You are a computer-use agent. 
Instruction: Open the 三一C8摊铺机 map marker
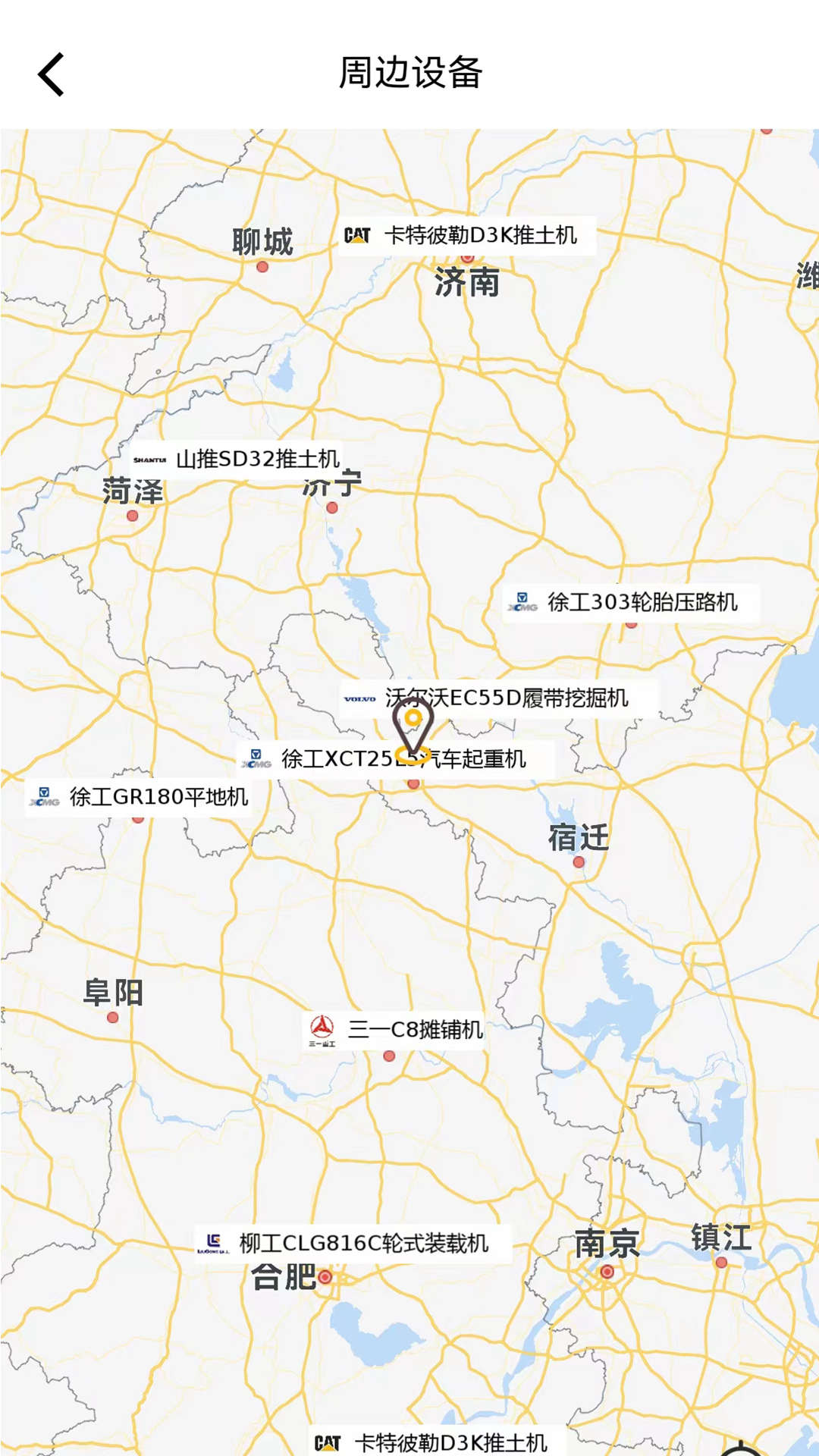coord(394,1030)
